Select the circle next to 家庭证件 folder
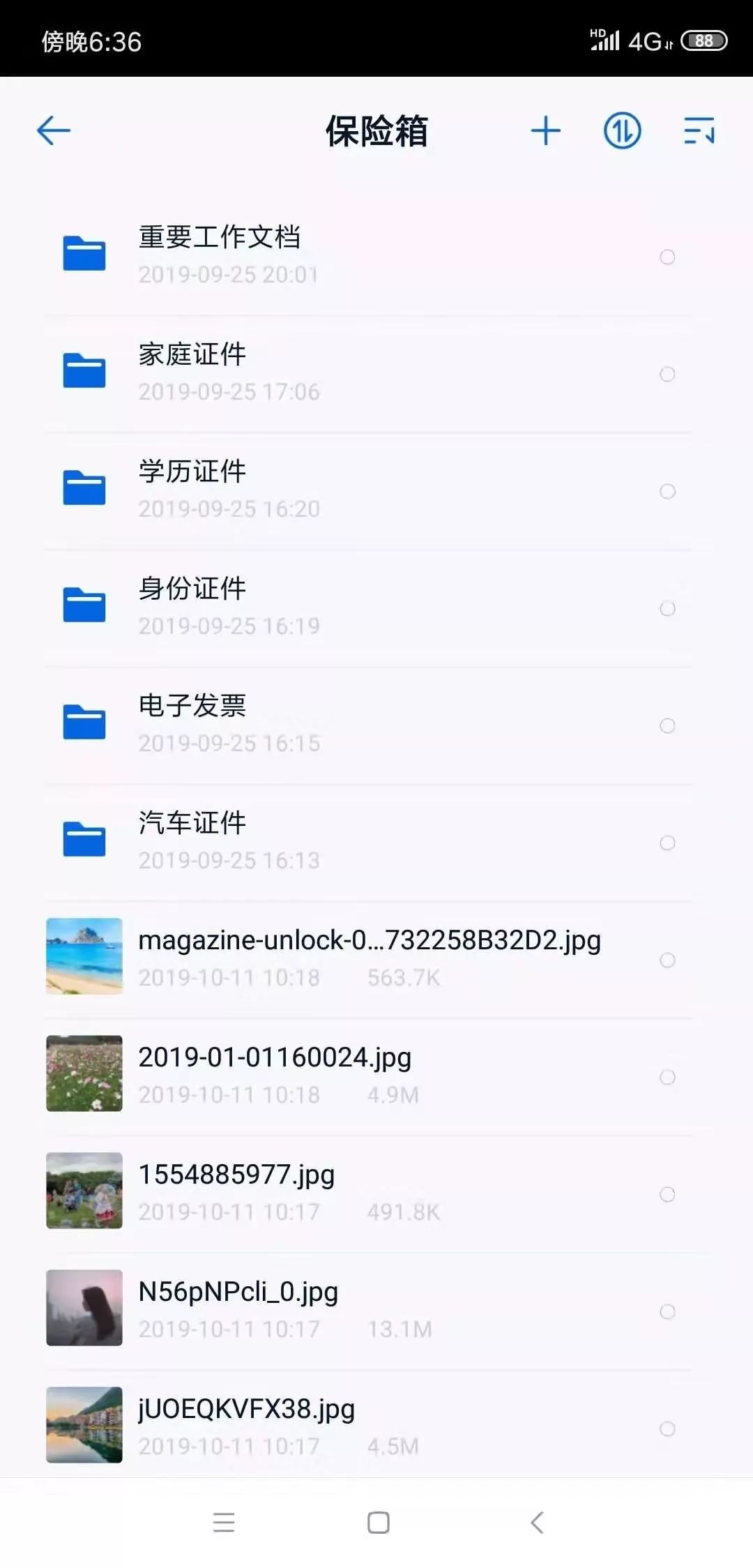This screenshot has height=1568, width=753. [667, 375]
